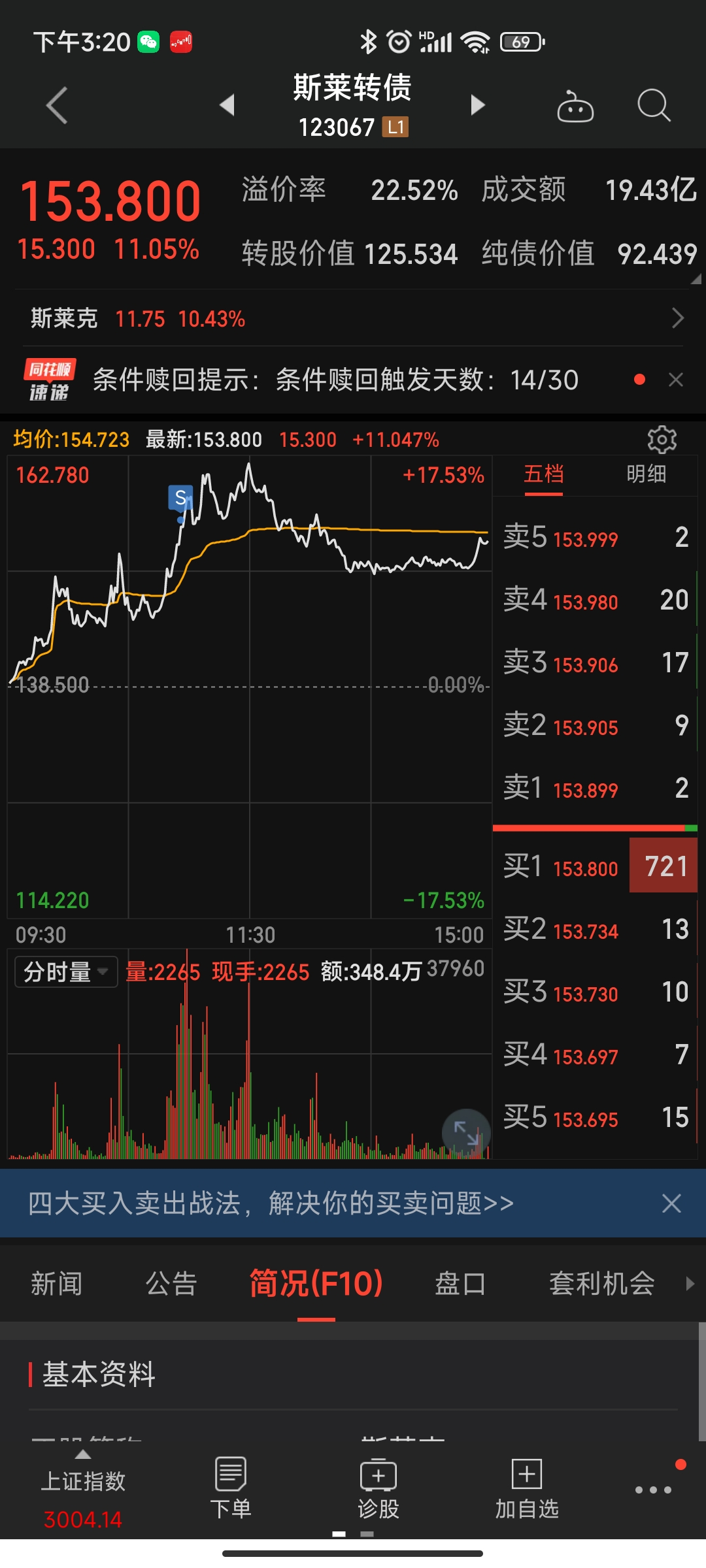Open the 斯莱克 underlying stock row
706x1568 pixels.
(x=353, y=319)
